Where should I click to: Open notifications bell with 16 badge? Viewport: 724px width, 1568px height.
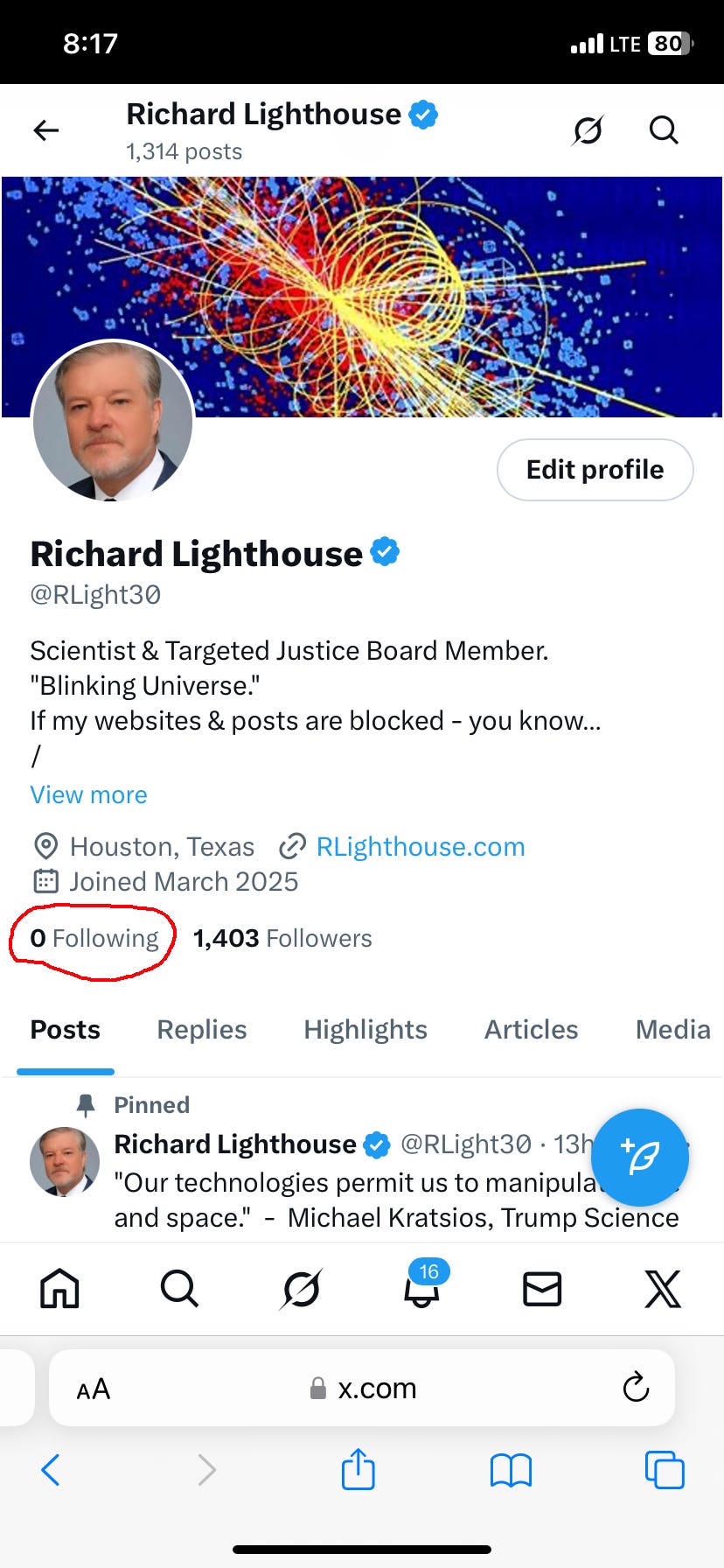pyautogui.click(x=421, y=1289)
